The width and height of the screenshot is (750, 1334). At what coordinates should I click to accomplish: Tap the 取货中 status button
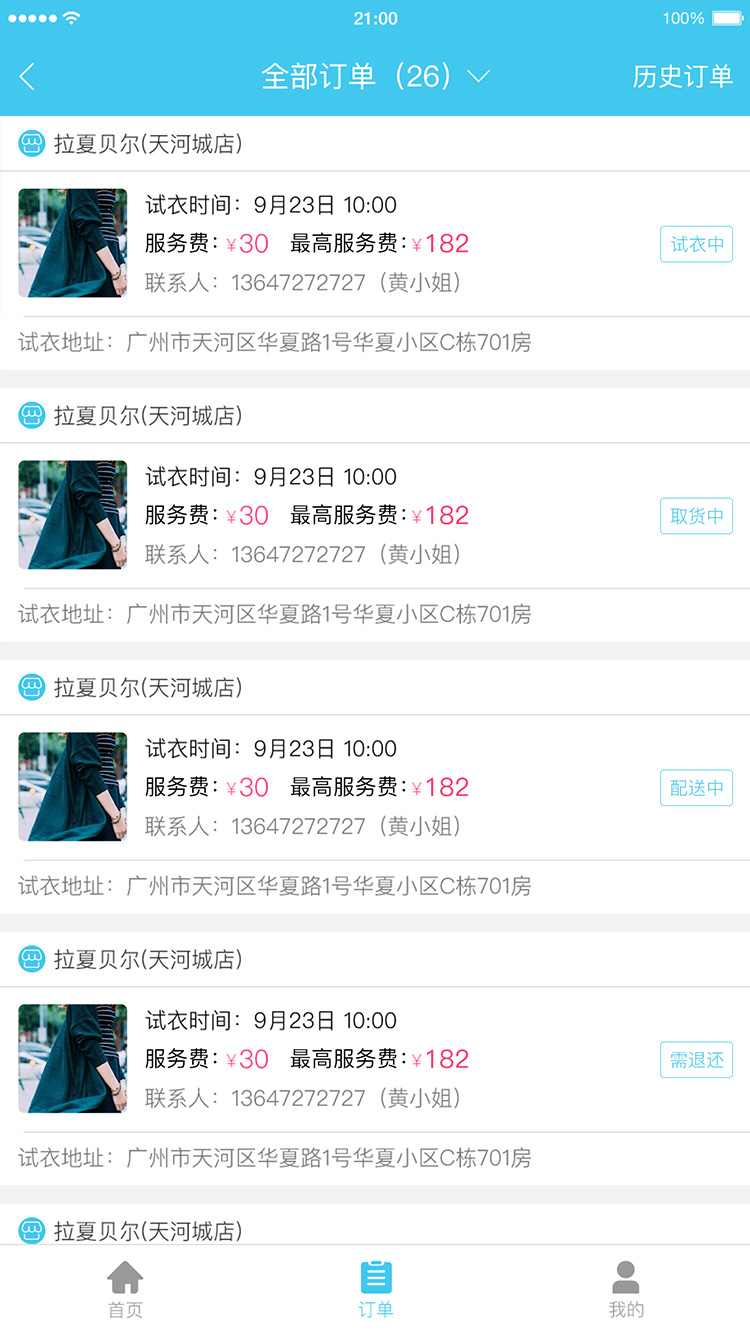696,516
